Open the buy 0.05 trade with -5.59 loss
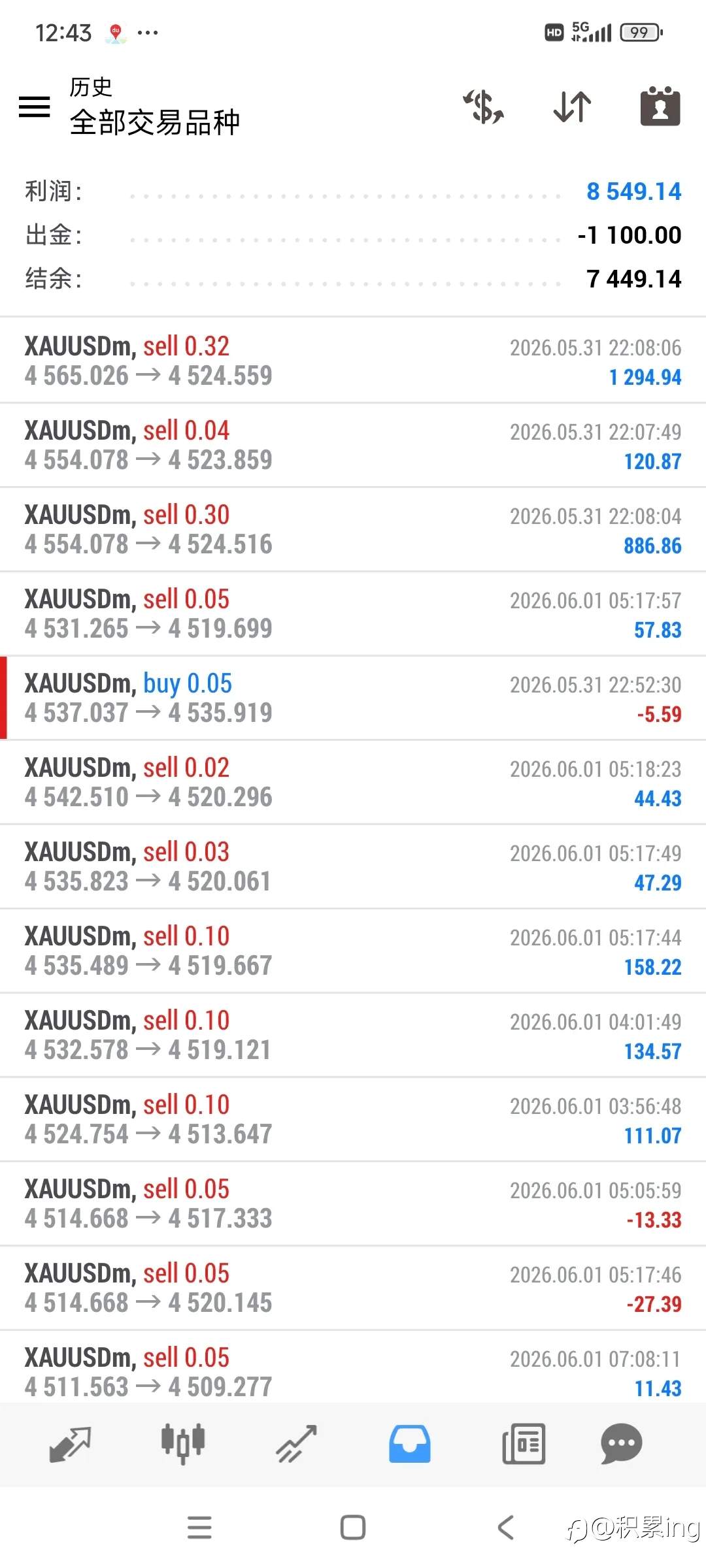Screen dimensions: 706x1568 pyautogui.click(x=353, y=698)
